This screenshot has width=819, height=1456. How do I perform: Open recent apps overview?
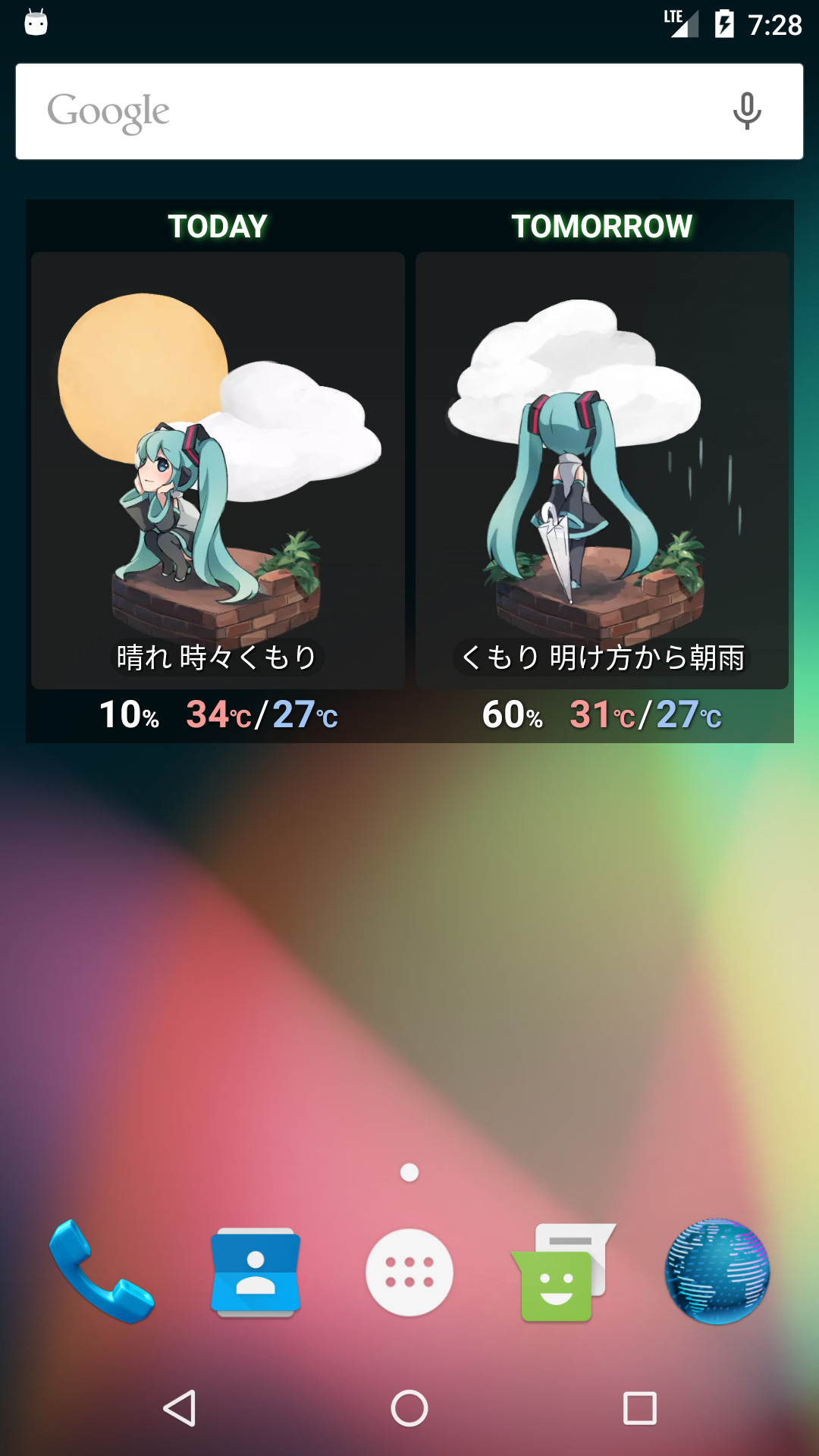click(639, 1408)
